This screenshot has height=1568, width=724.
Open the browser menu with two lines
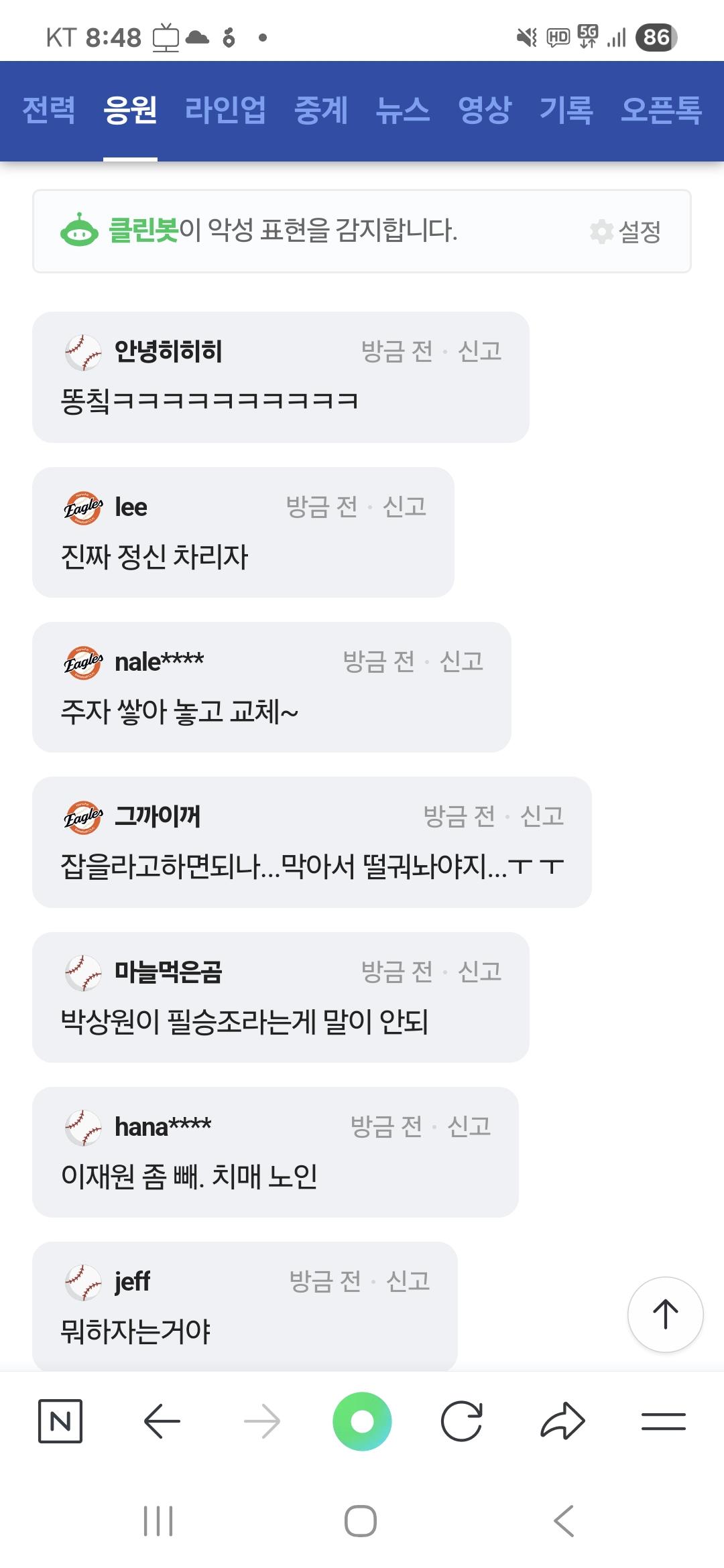click(x=663, y=1421)
